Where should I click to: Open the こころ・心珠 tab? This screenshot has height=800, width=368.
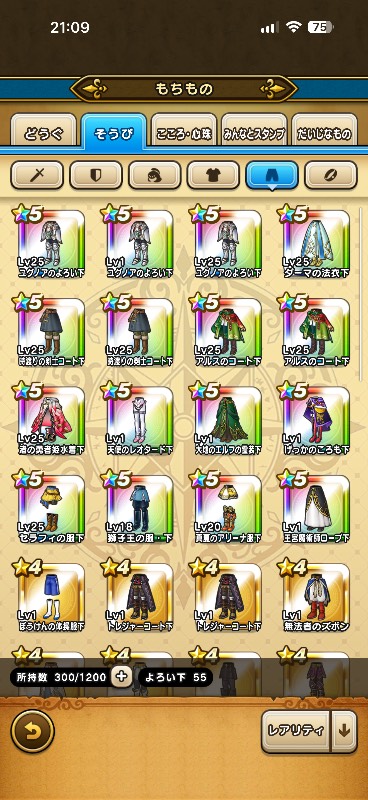click(184, 132)
